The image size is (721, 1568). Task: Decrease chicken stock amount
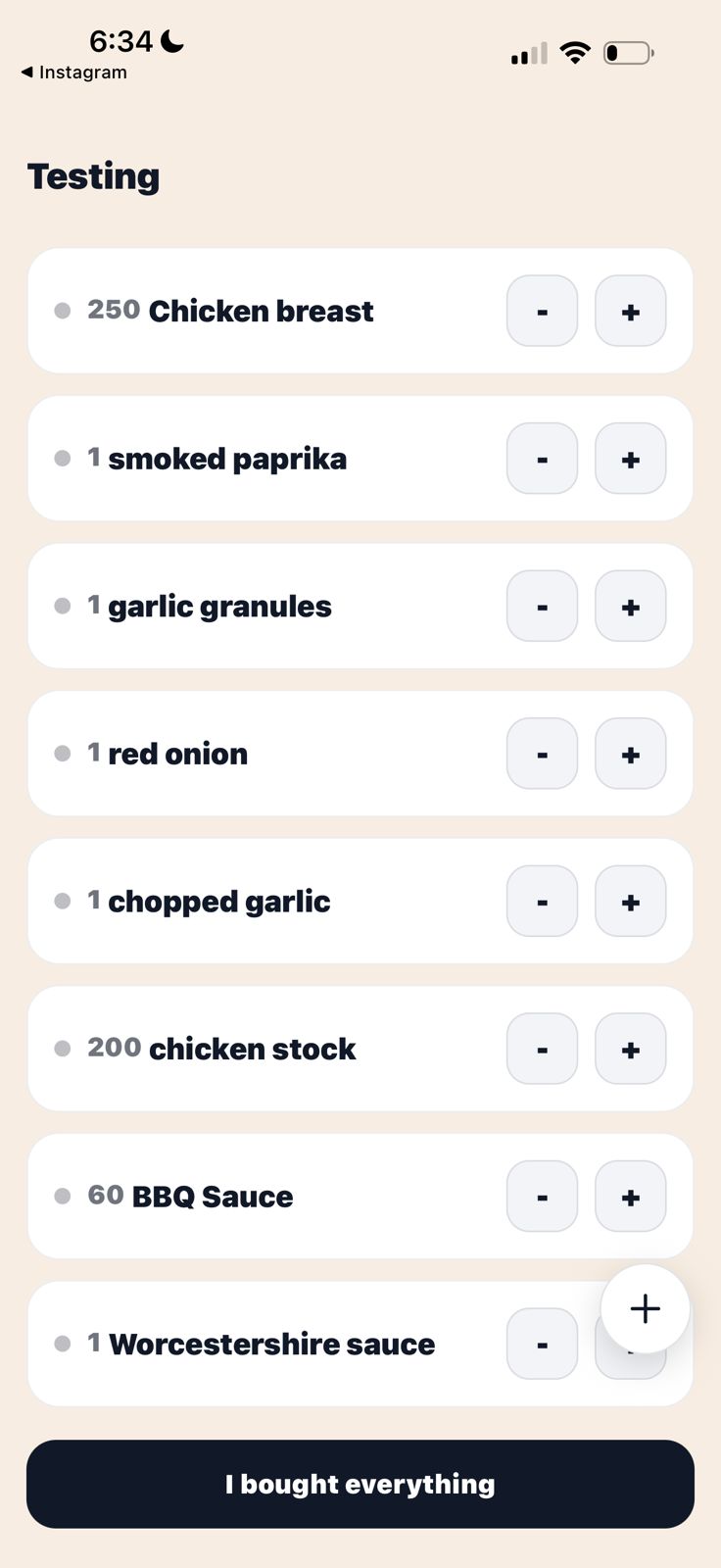542,1049
